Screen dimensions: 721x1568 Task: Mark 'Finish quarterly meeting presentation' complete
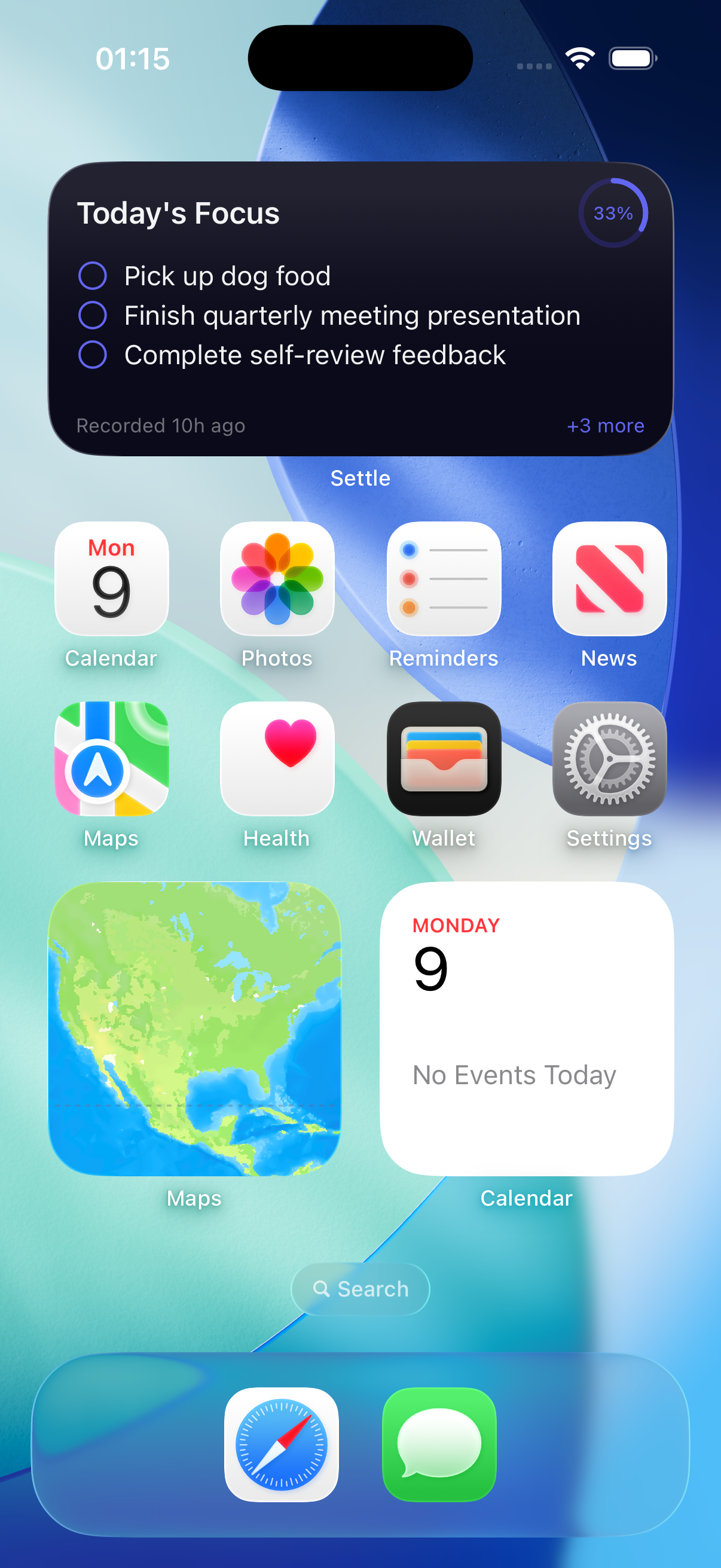coord(93,315)
